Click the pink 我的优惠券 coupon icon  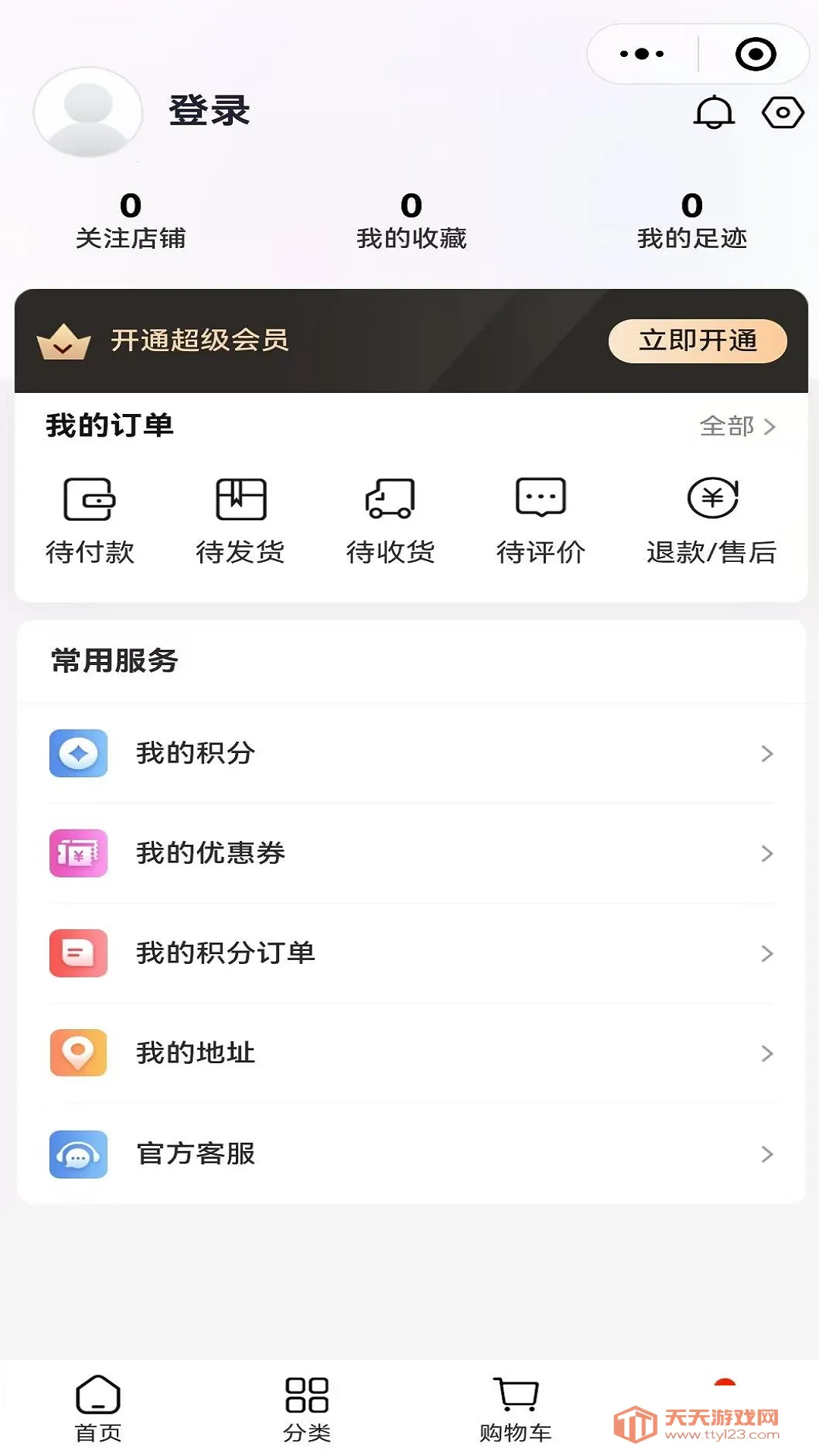(78, 854)
